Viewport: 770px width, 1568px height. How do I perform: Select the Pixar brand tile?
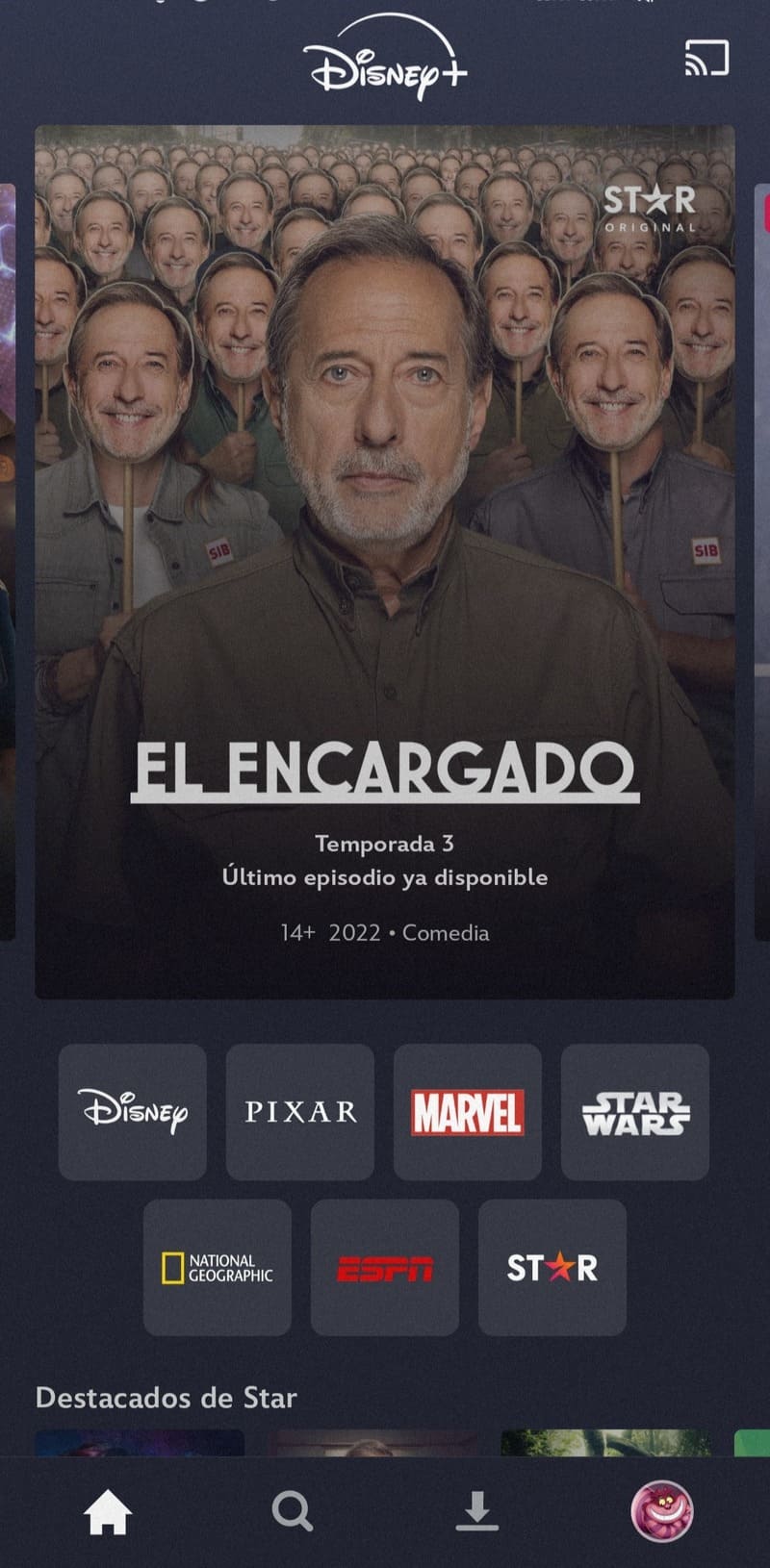300,1111
